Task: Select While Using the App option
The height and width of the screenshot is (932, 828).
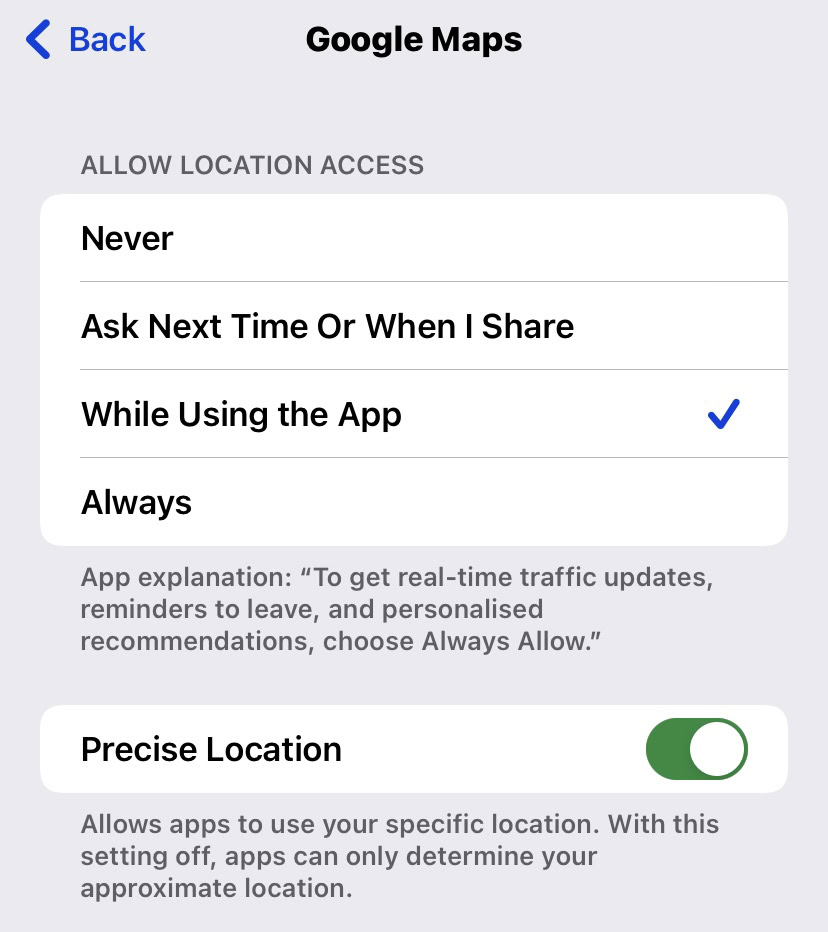Action: pos(414,414)
